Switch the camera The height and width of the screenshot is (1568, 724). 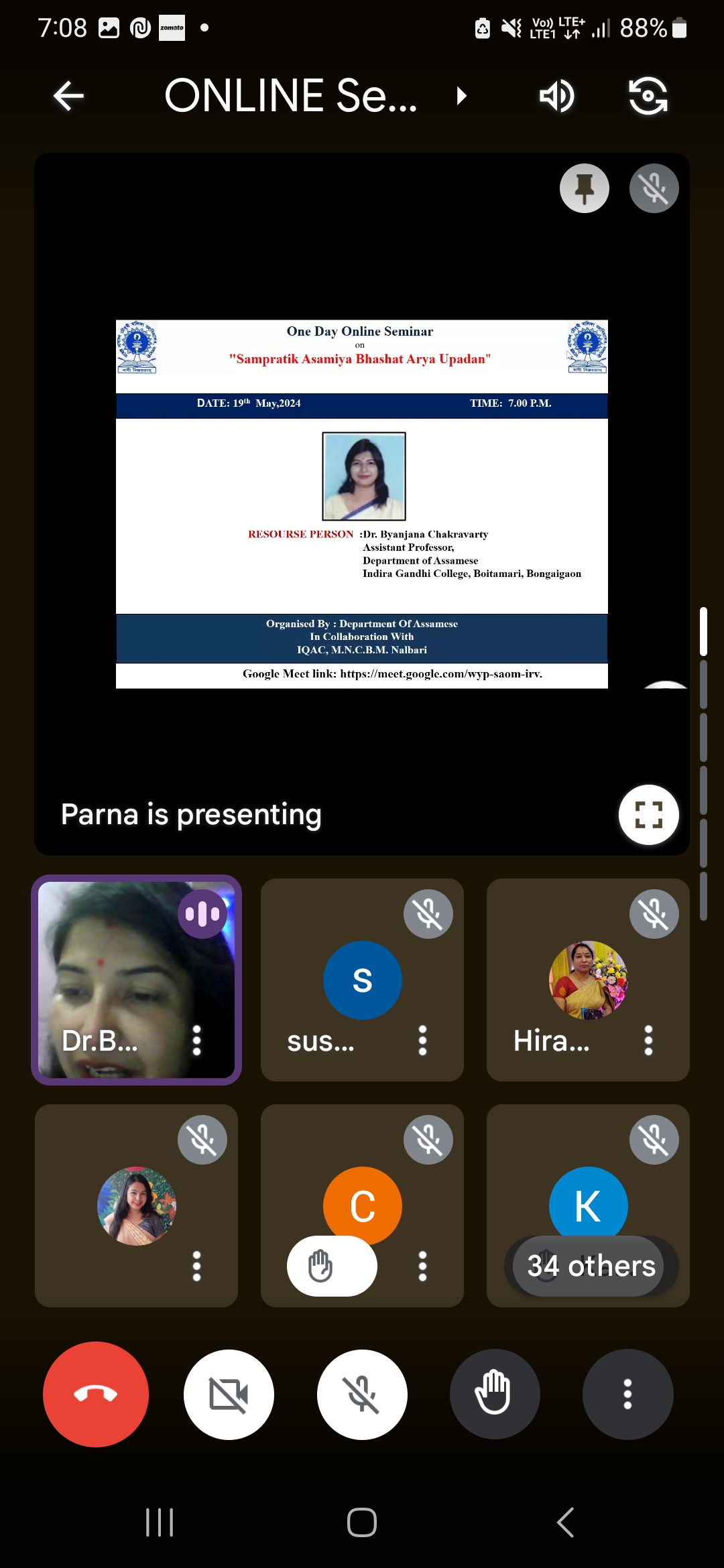(648, 96)
